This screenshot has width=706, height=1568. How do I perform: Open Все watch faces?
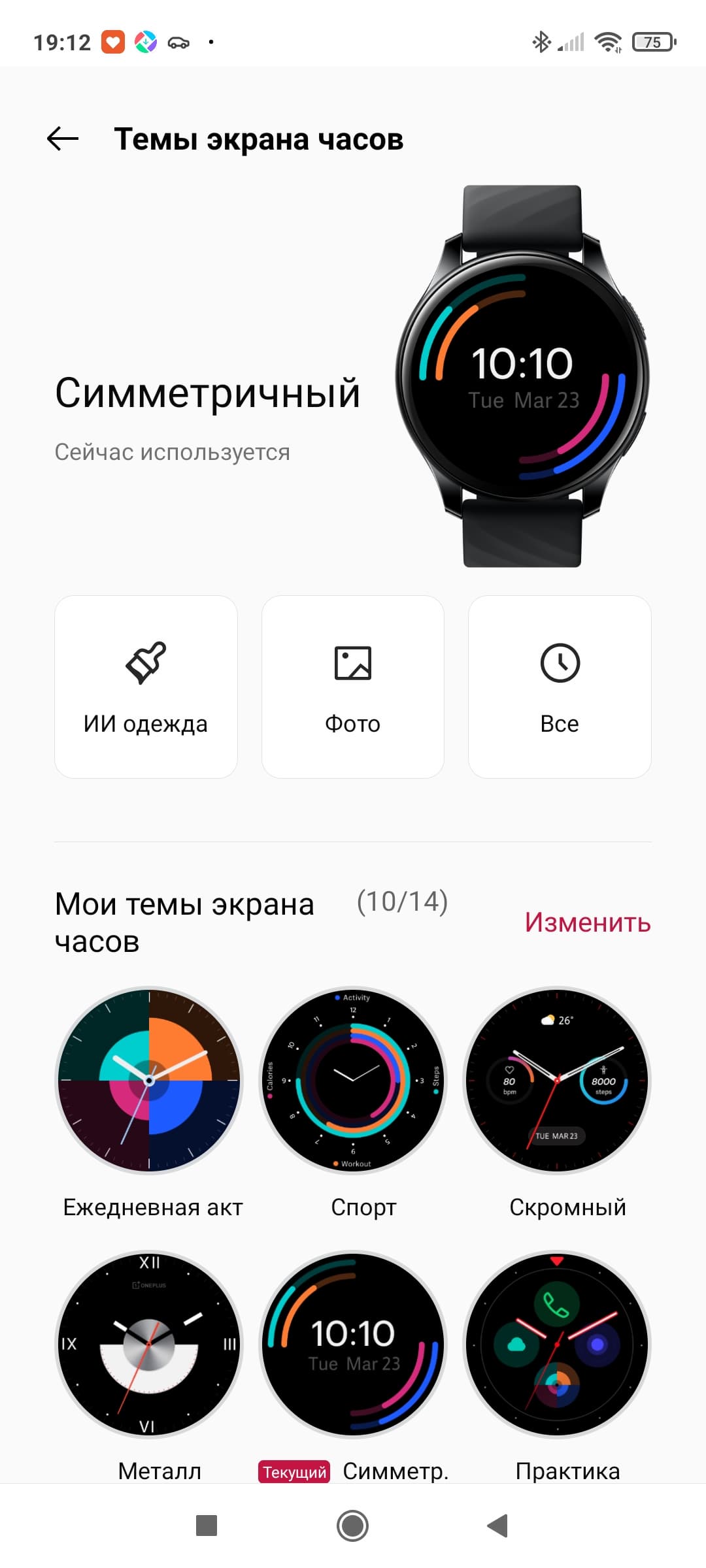(x=560, y=687)
